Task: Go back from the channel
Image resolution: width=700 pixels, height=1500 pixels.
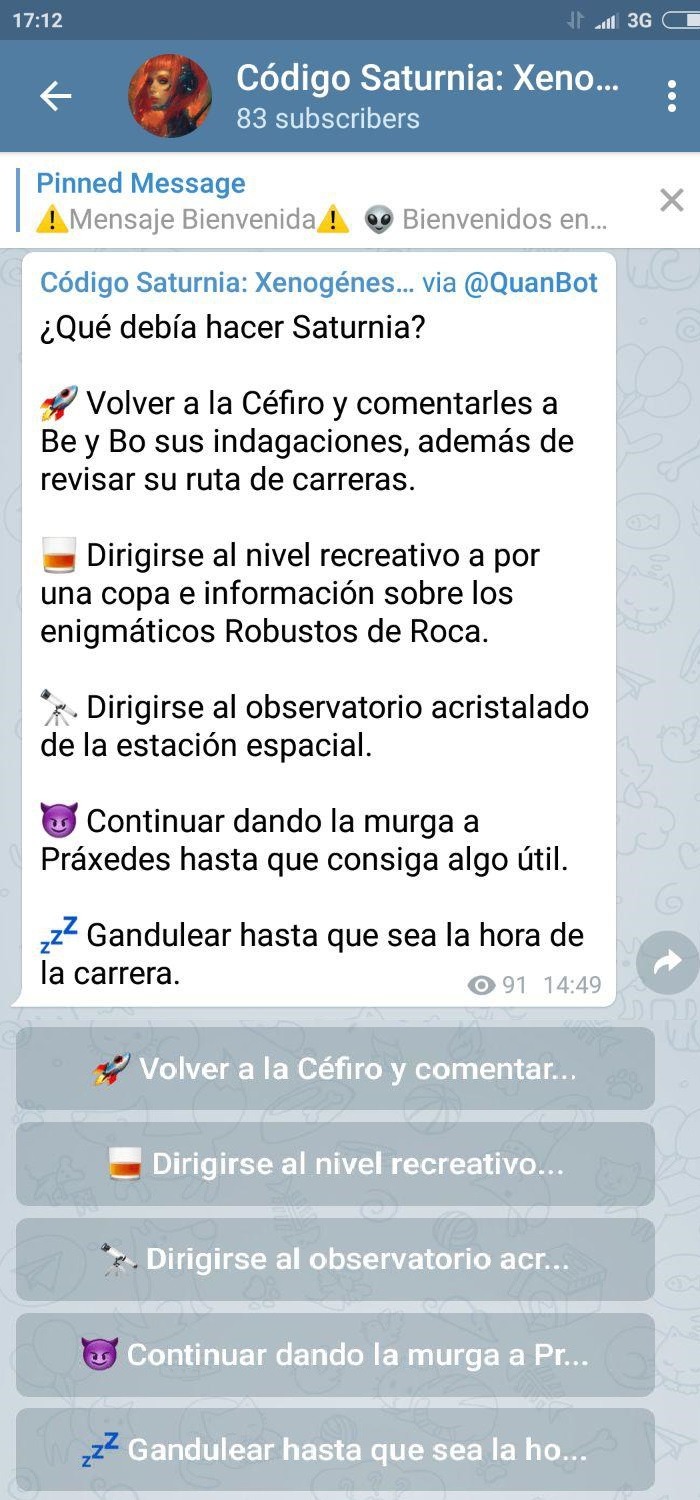Action: [55, 96]
